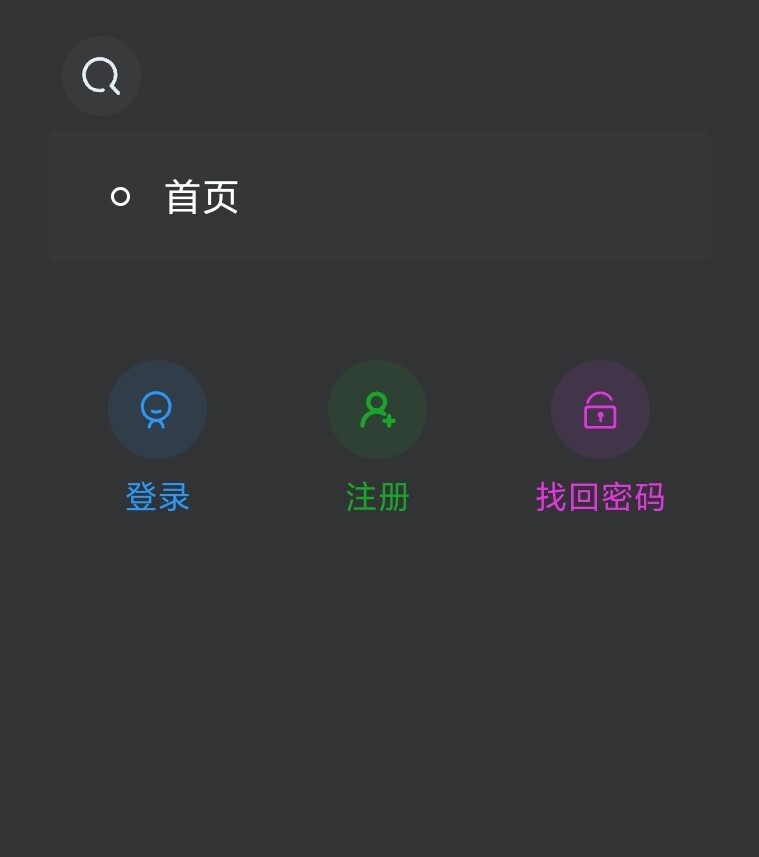Viewport: 759px width, 857px height.
Task: Switch to the Home 首页 entry
Action: click(x=200, y=196)
